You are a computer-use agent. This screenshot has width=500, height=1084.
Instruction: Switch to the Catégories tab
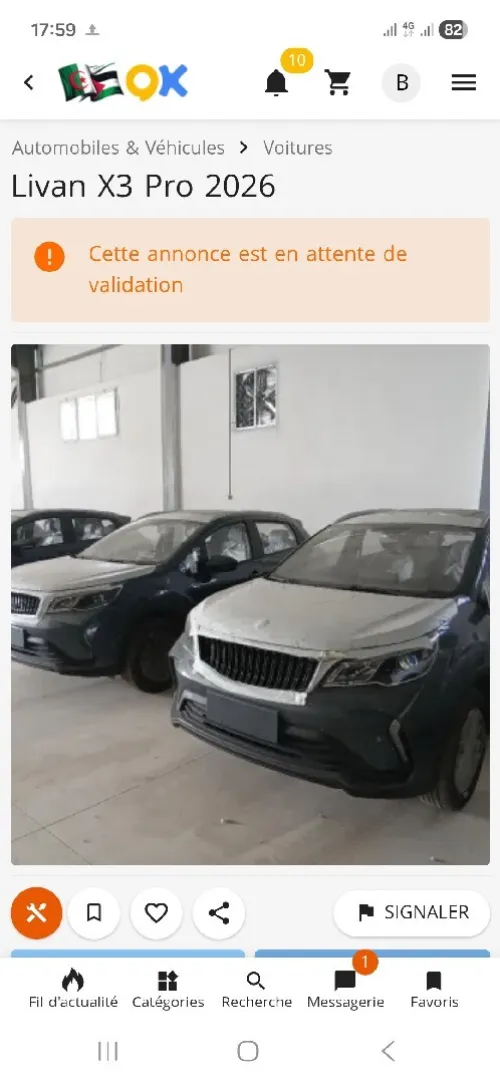[x=168, y=989]
